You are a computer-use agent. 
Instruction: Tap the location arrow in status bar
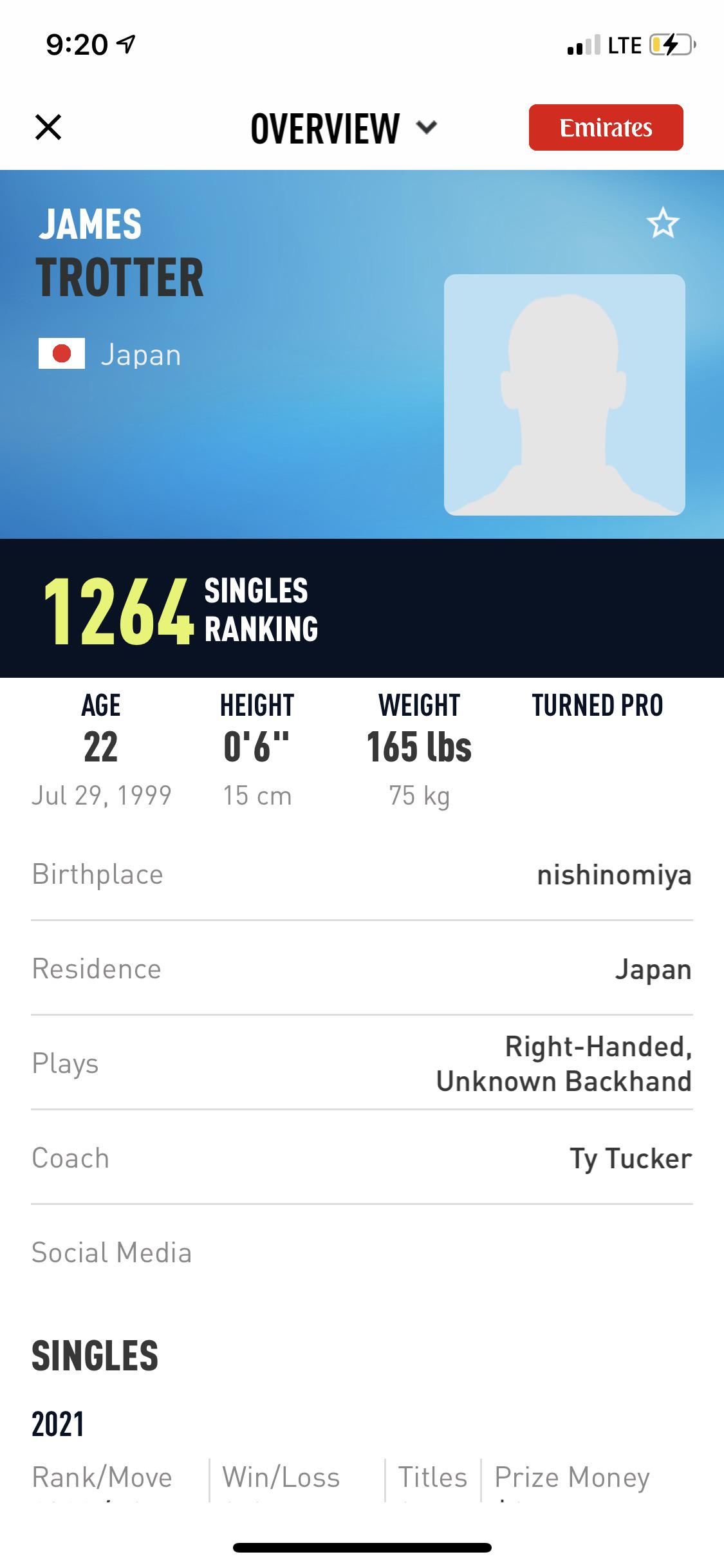pyautogui.click(x=126, y=43)
